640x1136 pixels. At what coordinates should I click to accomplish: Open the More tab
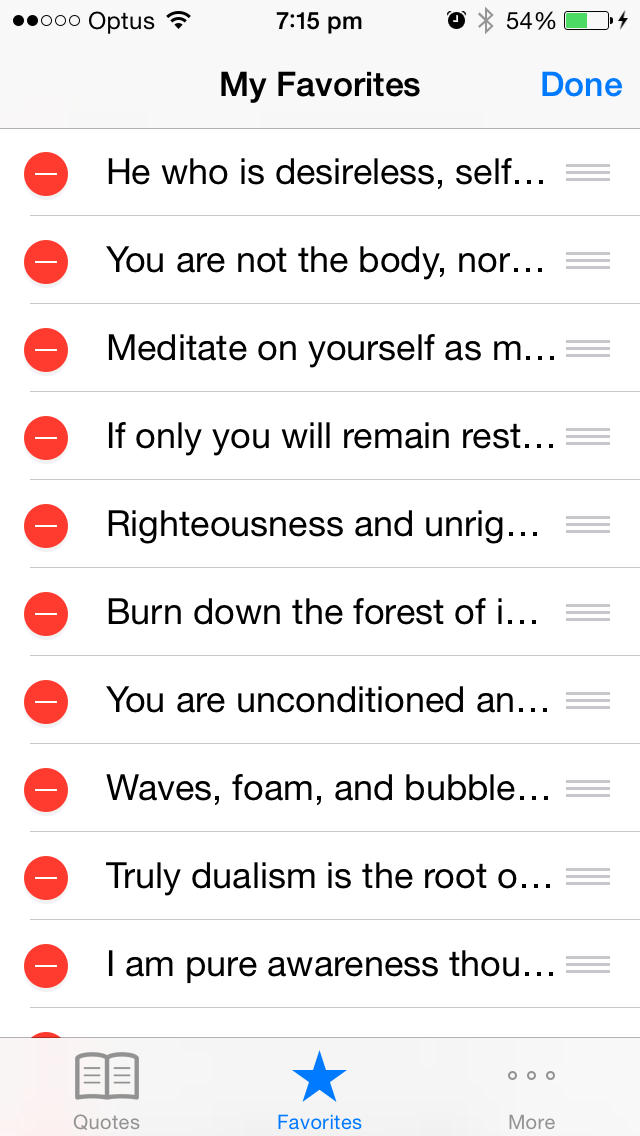(x=531, y=1090)
